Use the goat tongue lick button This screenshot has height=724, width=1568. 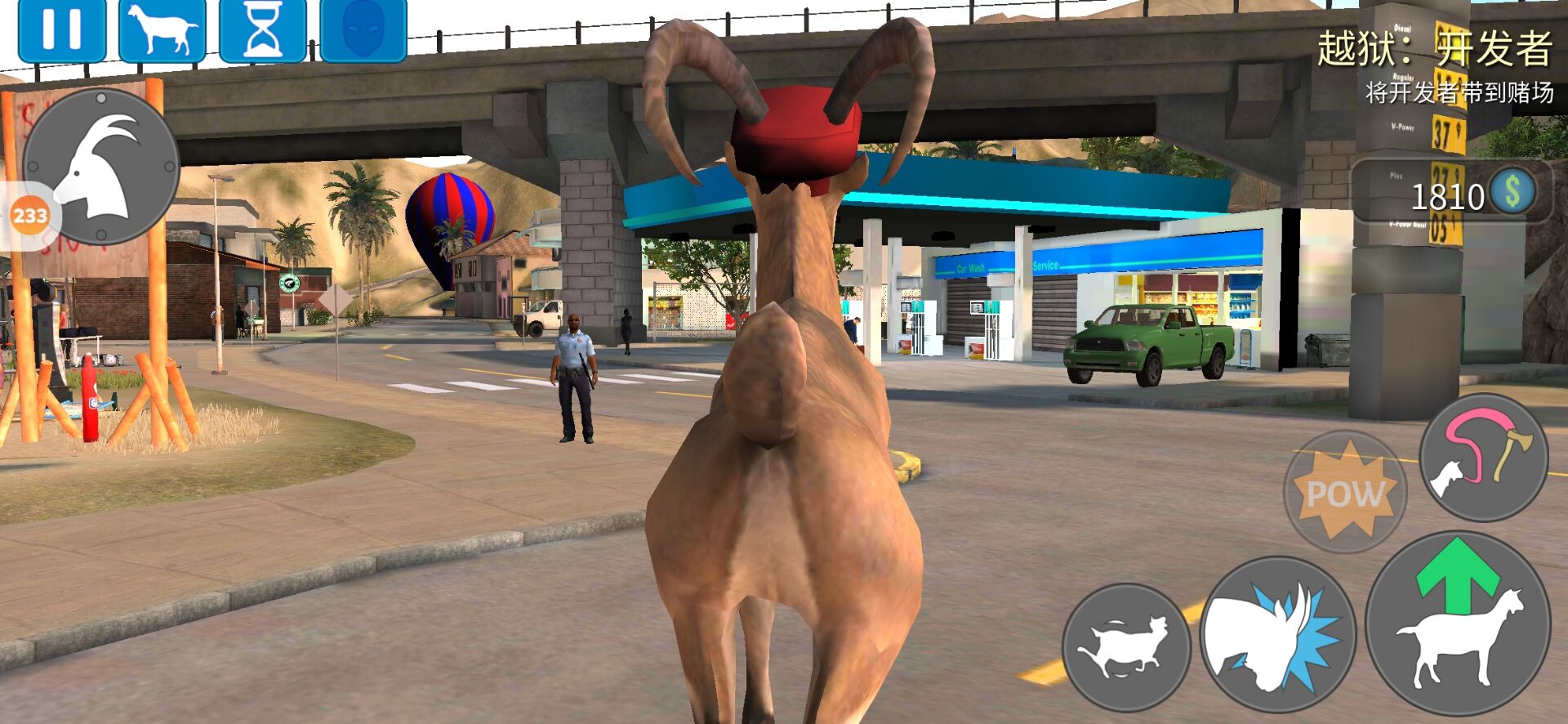tap(1482, 457)
